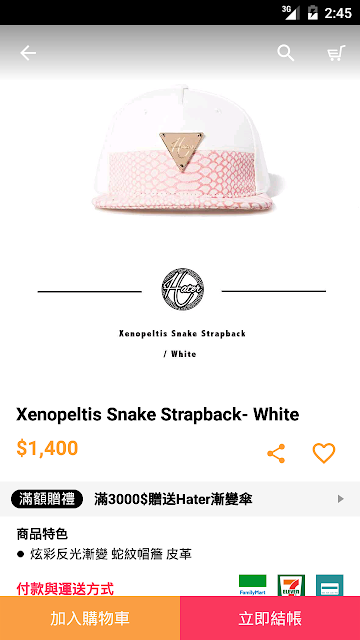Tap 立即結帳 to check out now
The width and height of the screenshot is (360, 640).
tap(270, 618)
